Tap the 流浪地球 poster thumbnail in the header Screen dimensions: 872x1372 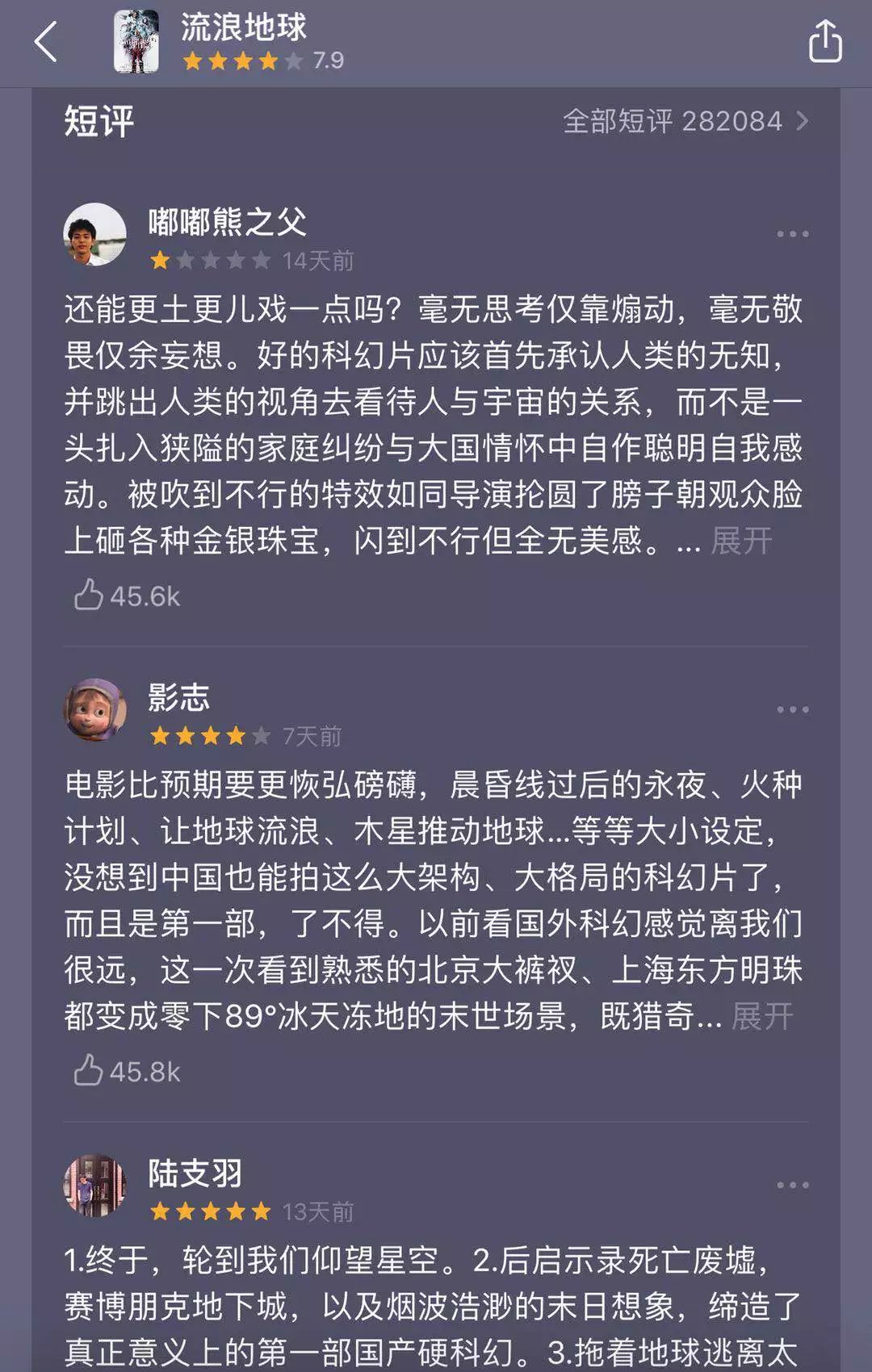click(x=136, y=42)
